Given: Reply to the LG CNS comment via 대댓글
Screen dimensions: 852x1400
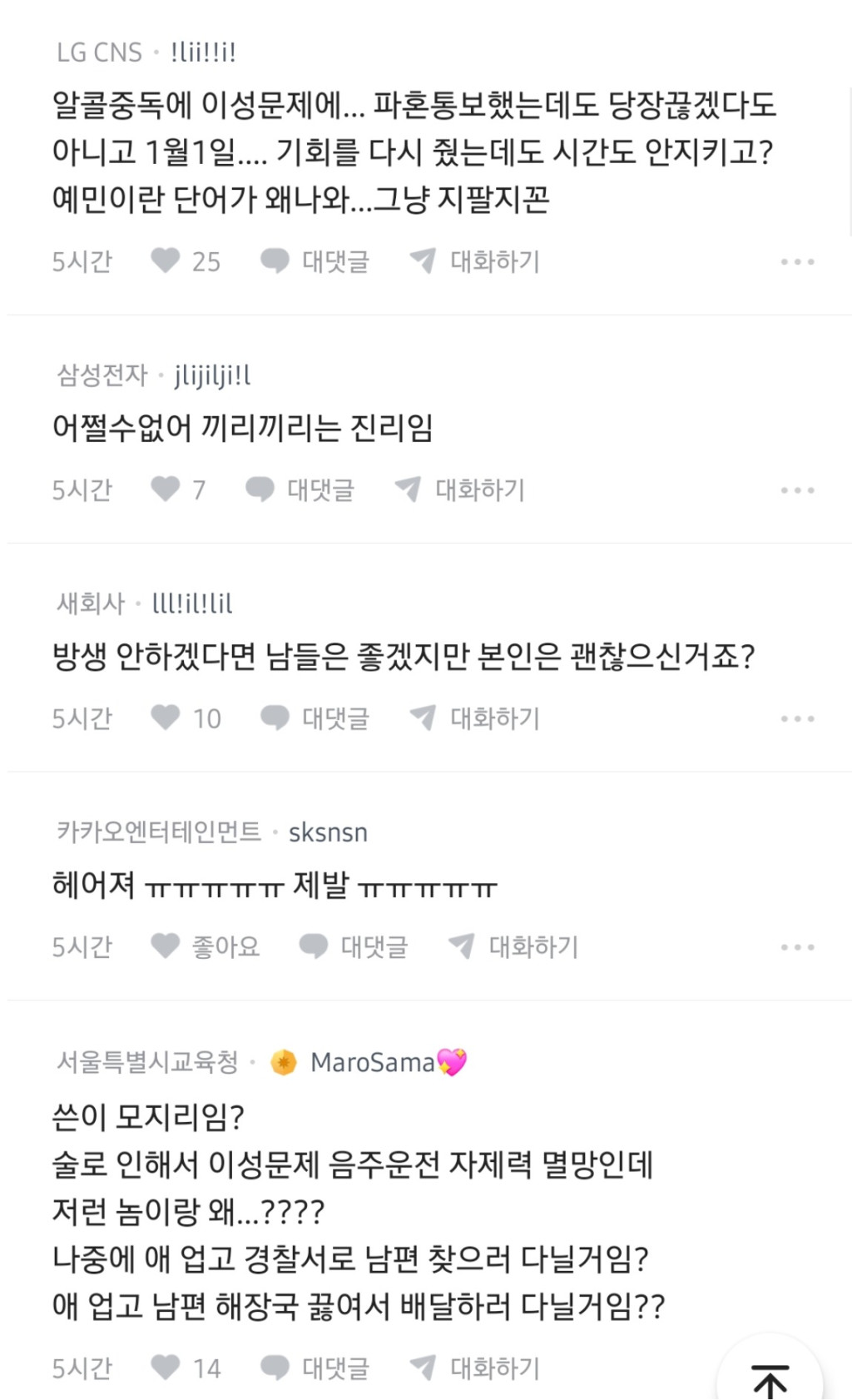Looking at the screenshot, I should (x=315, y=261).
